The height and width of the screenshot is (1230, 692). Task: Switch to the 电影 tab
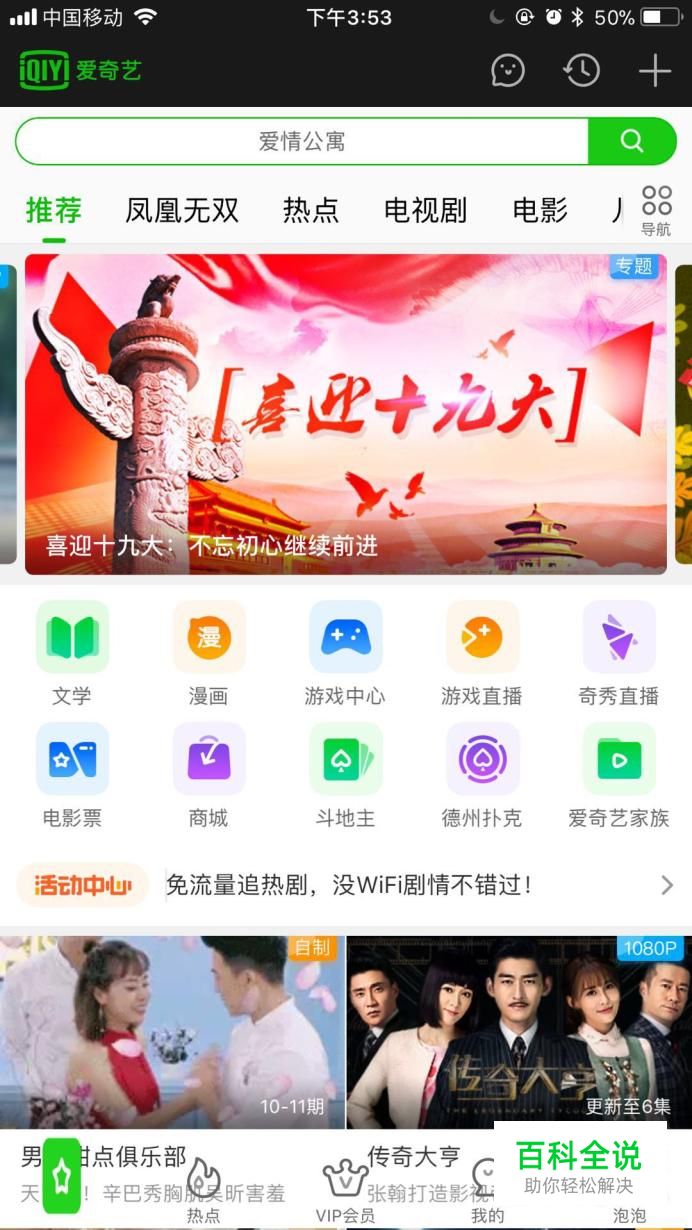pos(540,210)
